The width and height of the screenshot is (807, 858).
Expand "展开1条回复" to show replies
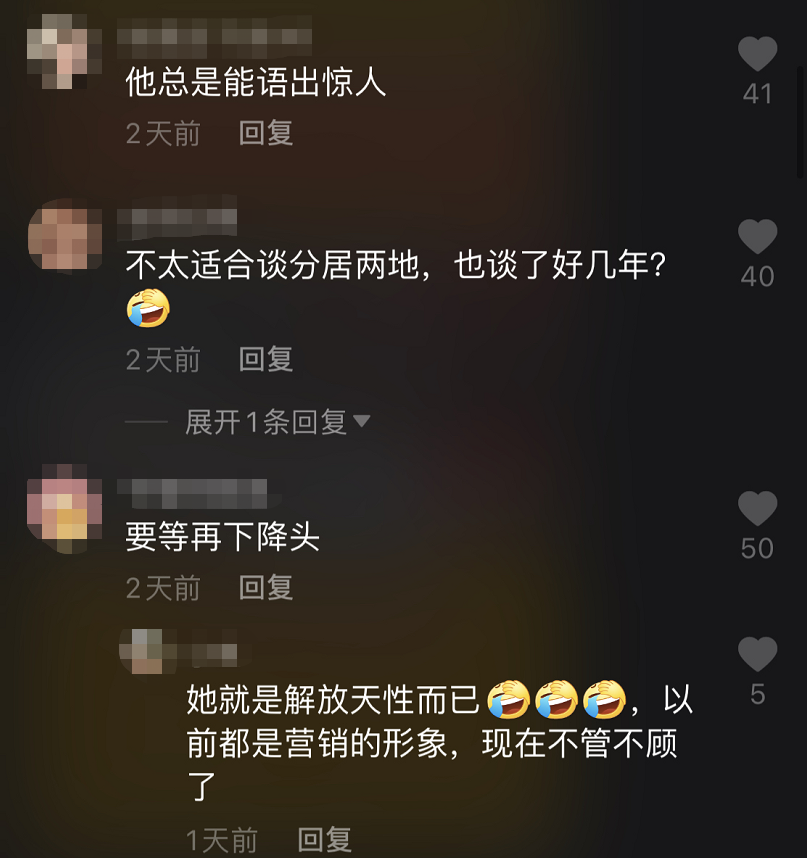click(x=270, y=421)
